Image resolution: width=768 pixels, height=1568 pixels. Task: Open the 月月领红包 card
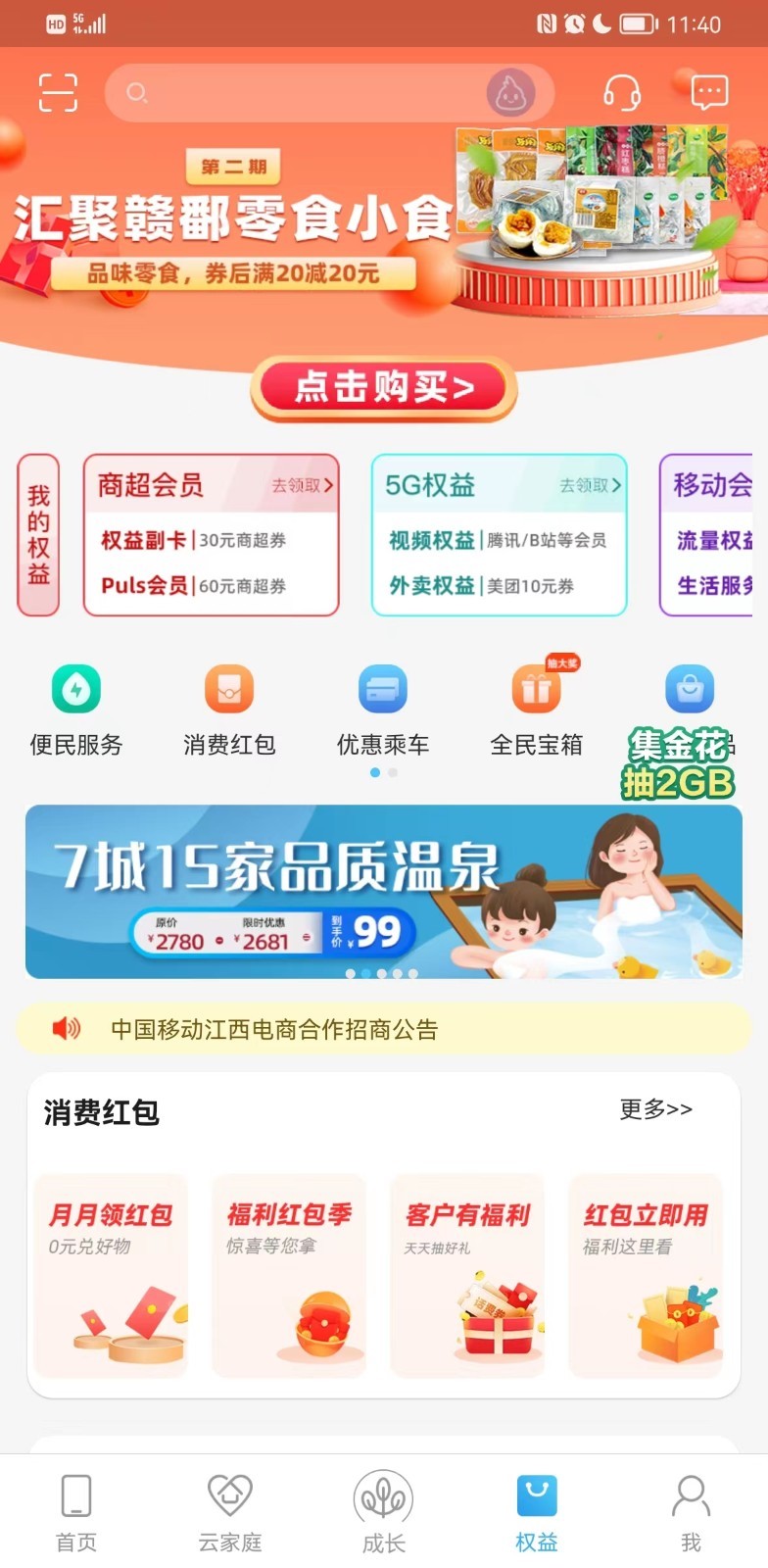point(111,1275)
